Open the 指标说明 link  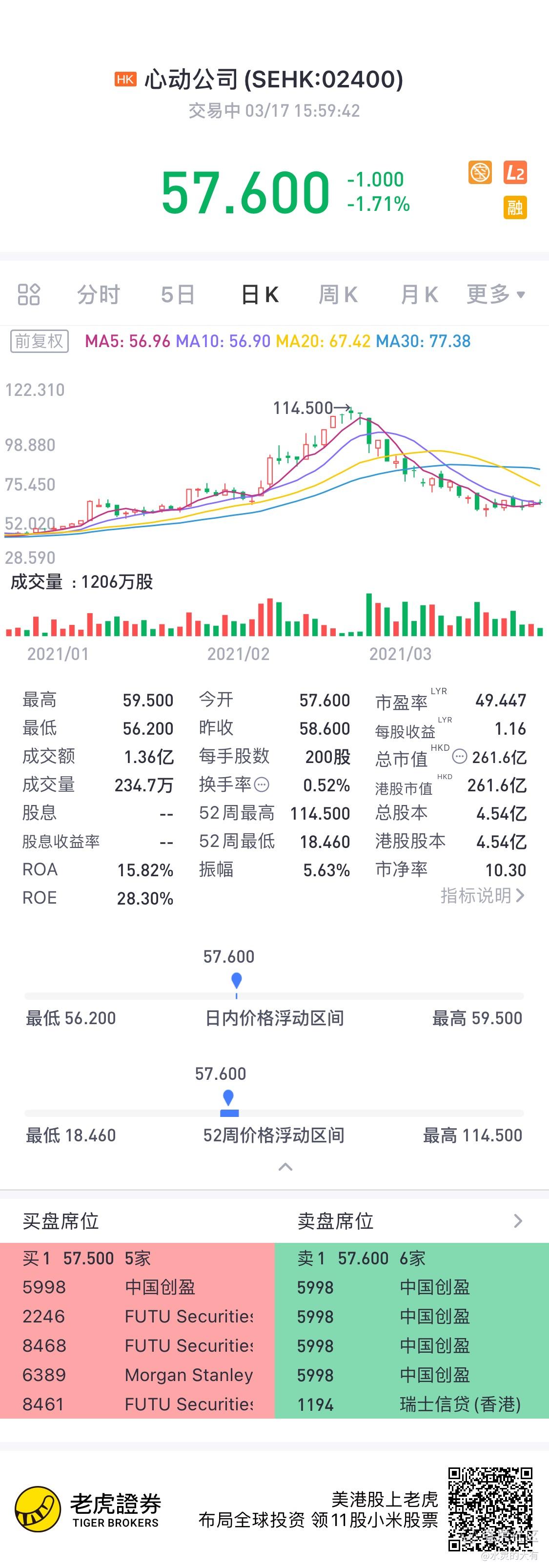(482, 895)
